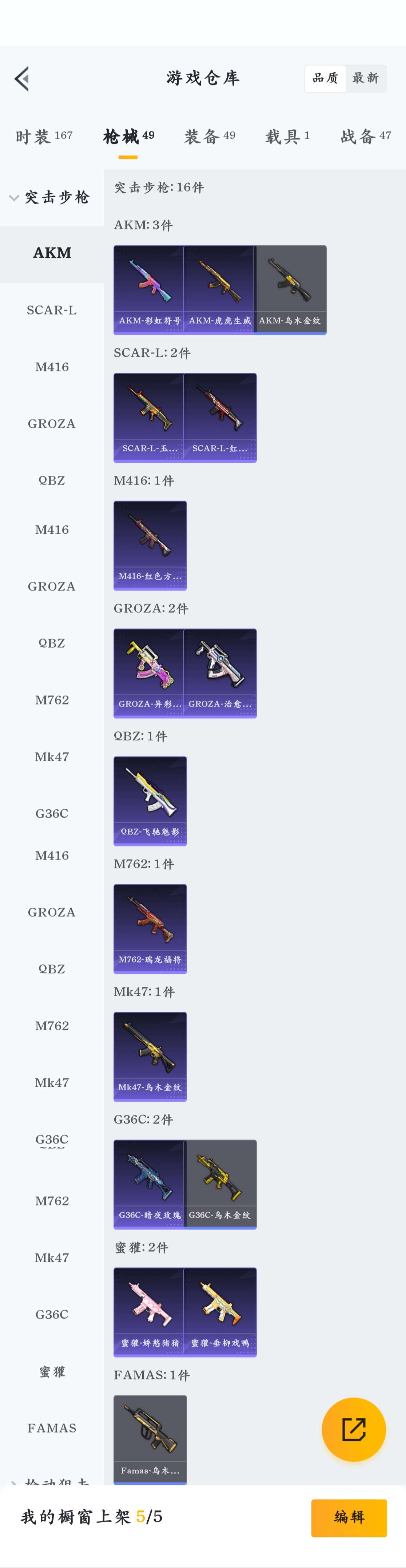Tap the orange share floating button
The image size is (406, 1568).
click(354, 1429)
